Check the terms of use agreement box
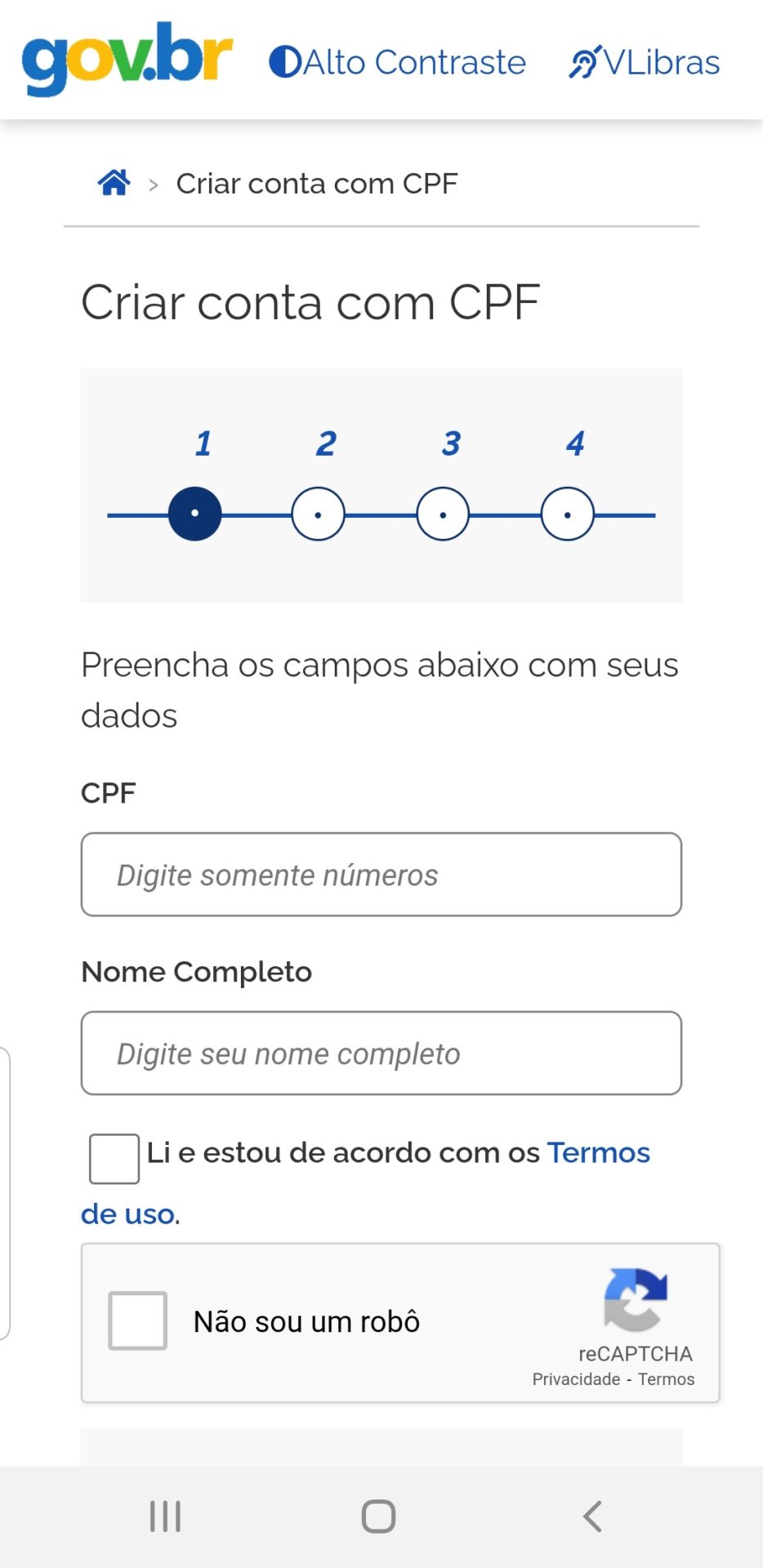 coord(114,1158)
